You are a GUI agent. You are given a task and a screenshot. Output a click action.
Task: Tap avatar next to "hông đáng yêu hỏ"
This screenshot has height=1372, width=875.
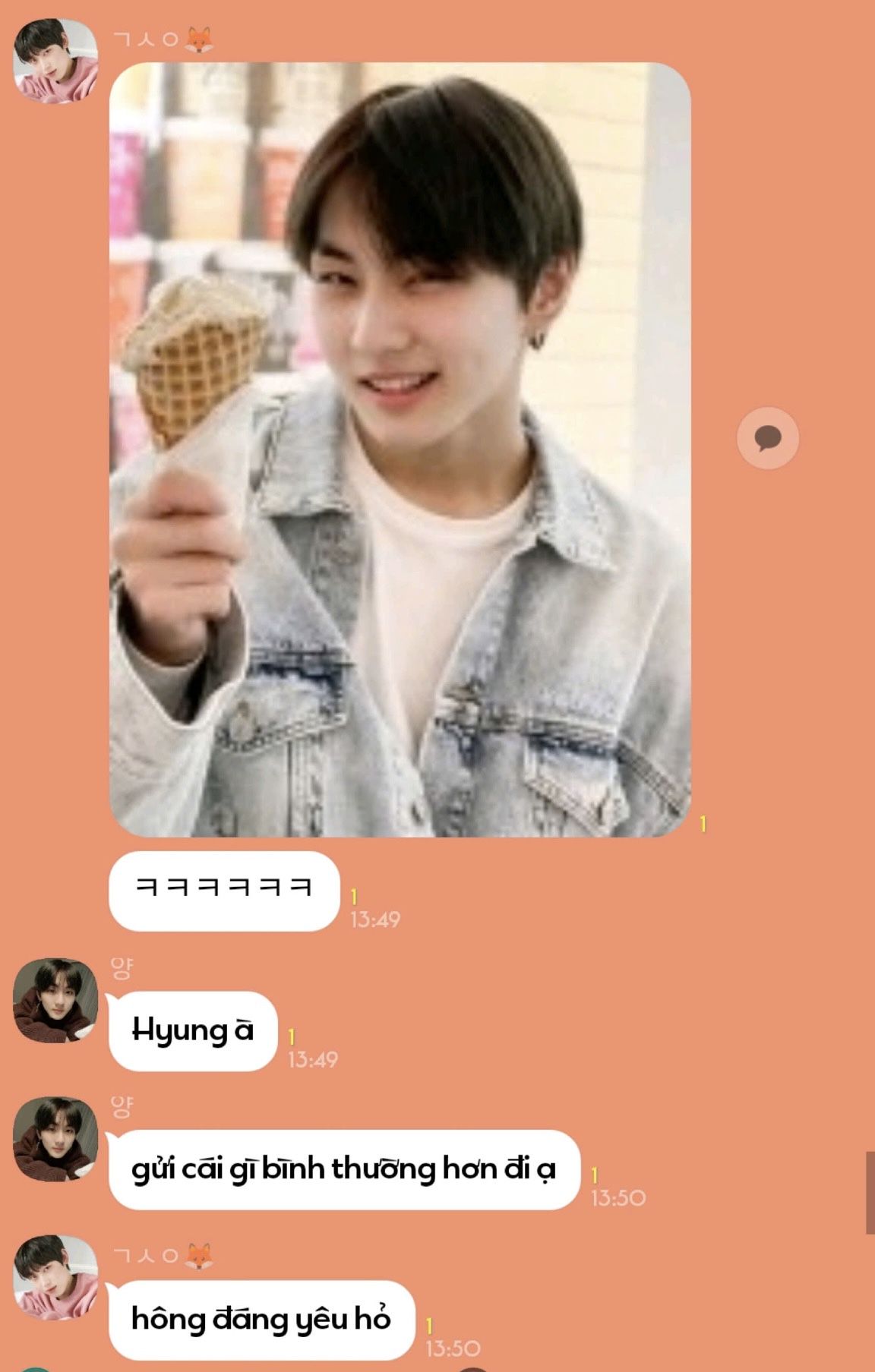[x=55, y=1277]
